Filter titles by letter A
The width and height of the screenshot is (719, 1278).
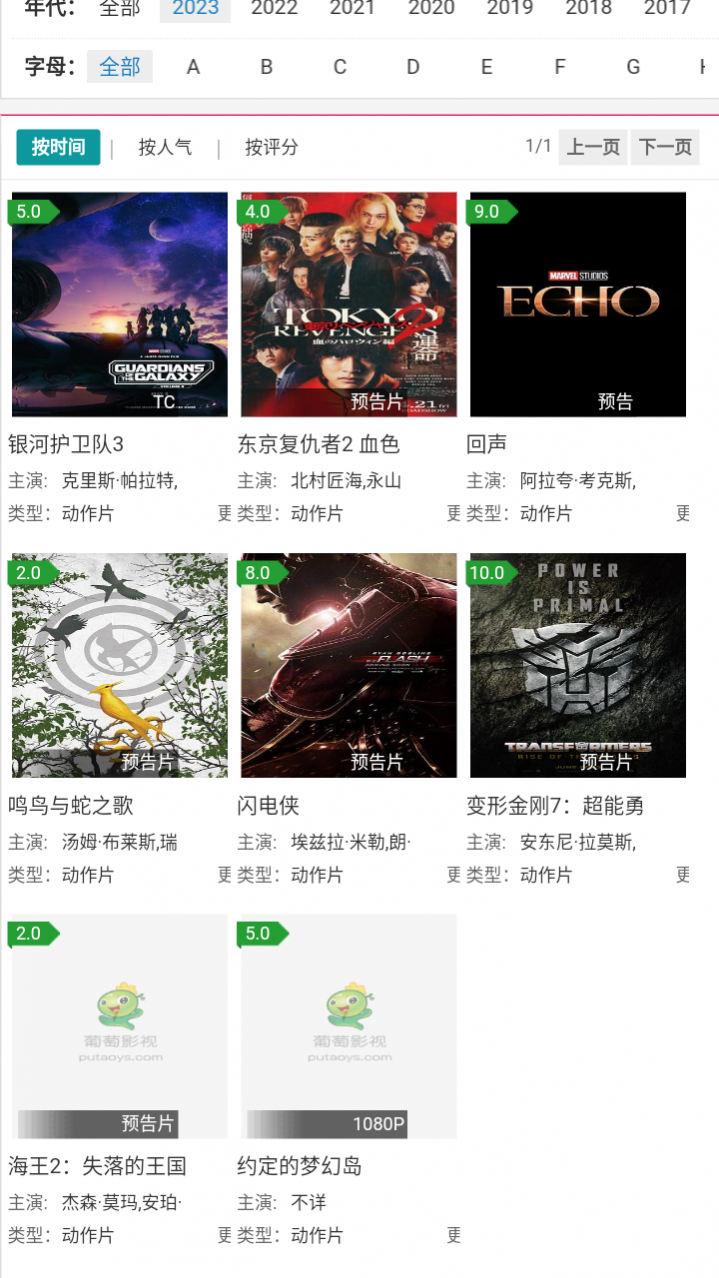(x=193, y=67)
